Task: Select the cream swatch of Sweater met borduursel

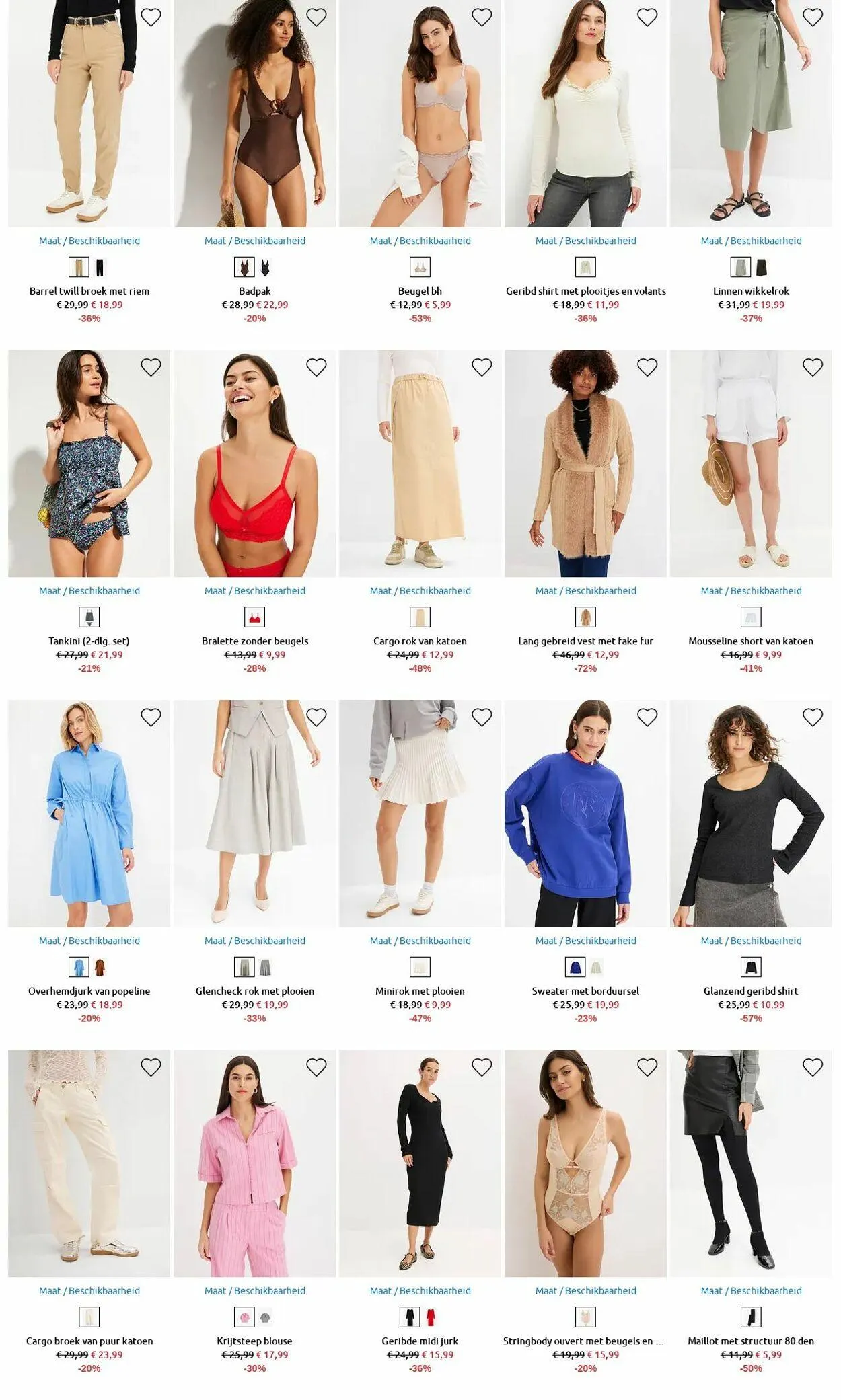Action: pos(597,968)
